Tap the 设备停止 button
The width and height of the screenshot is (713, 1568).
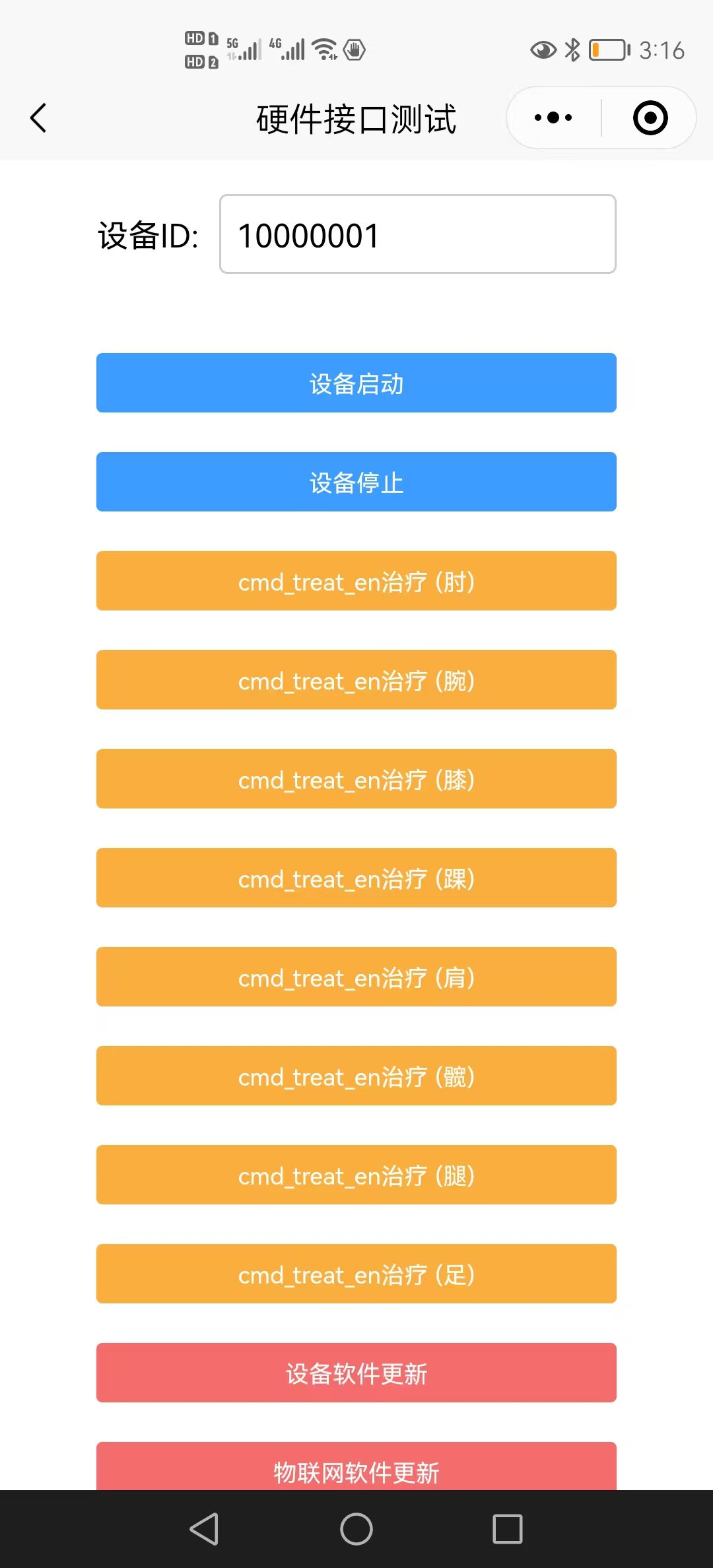pos(356,482)
